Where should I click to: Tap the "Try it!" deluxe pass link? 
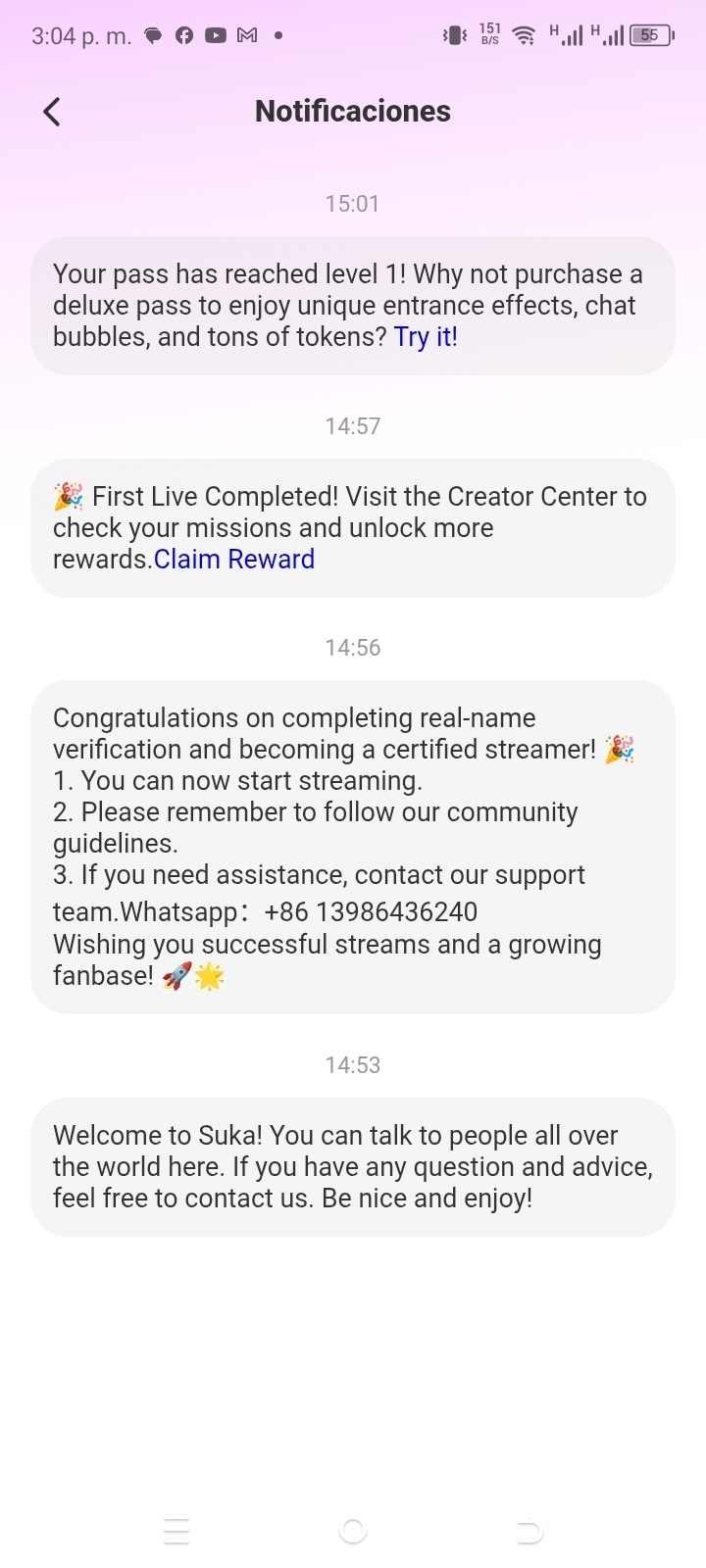(426, 337)
